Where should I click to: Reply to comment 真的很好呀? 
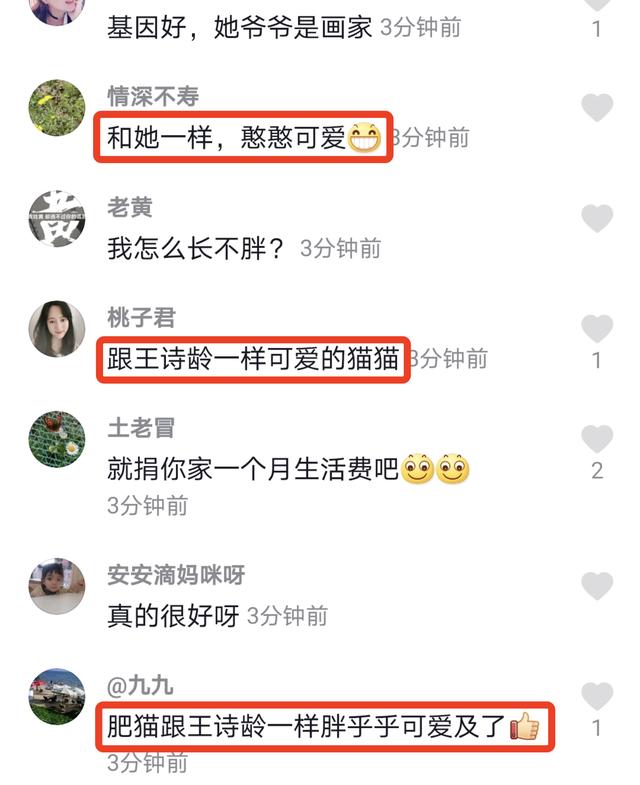[x=172, y=615]
